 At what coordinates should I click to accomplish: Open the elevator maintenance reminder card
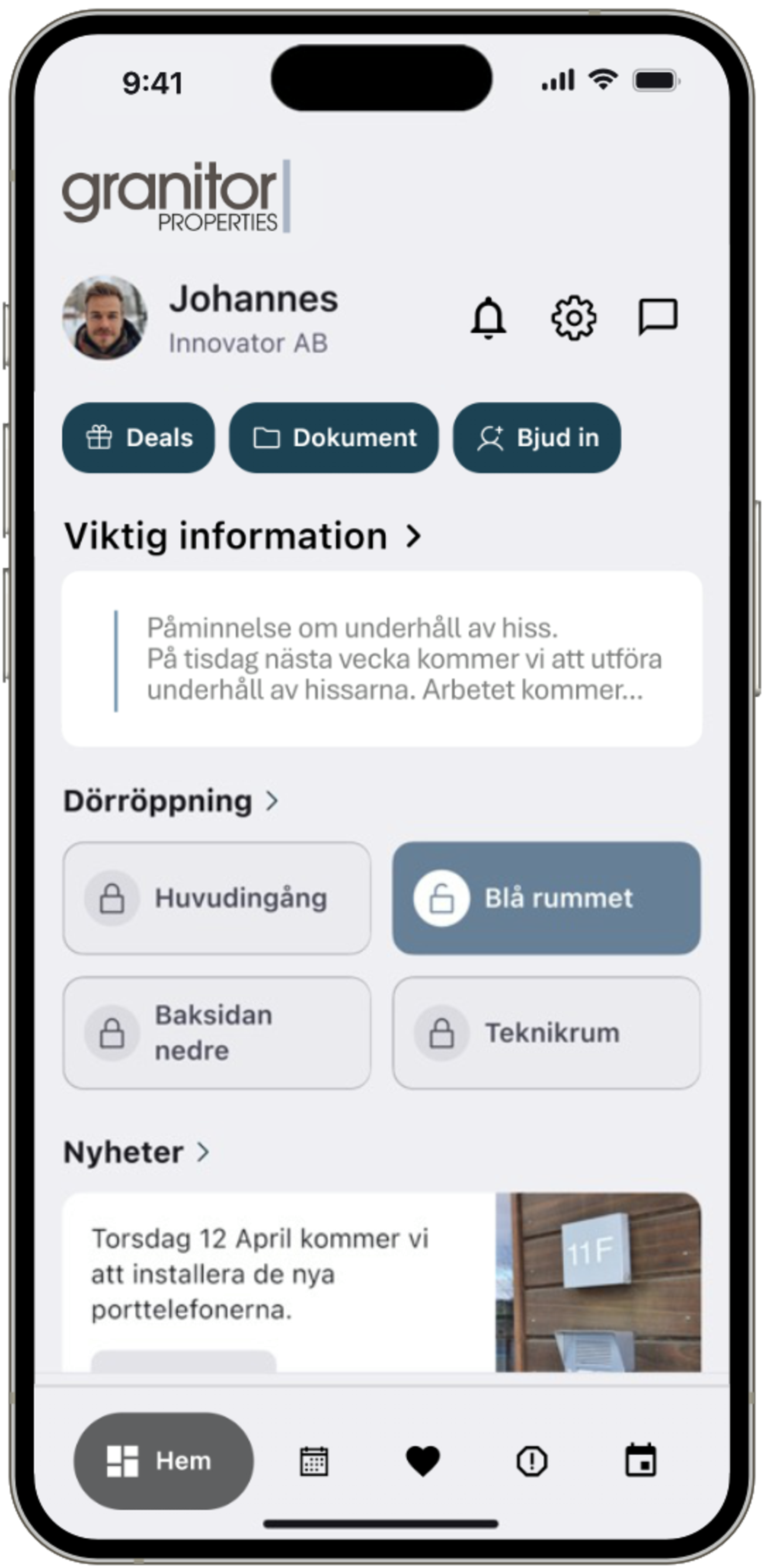click(x=382, y=658)
